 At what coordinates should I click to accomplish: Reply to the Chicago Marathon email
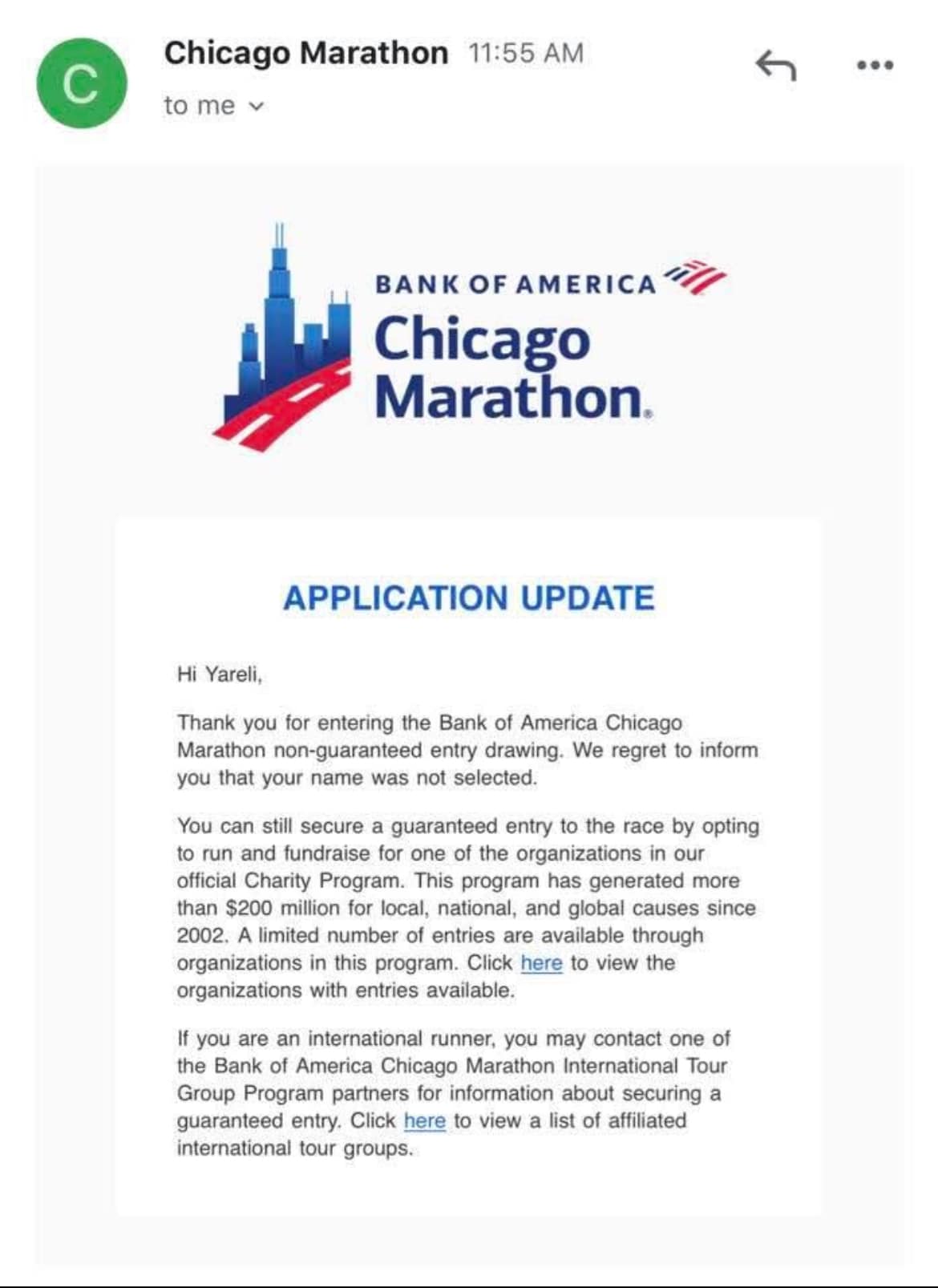point(776,65)
